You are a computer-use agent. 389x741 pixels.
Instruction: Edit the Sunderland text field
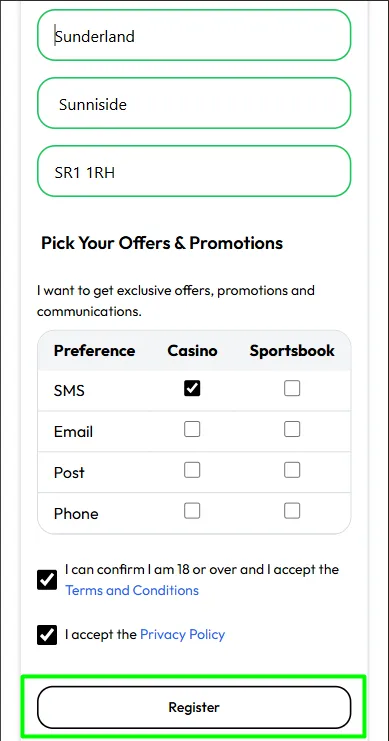click(x=194, y=35)
